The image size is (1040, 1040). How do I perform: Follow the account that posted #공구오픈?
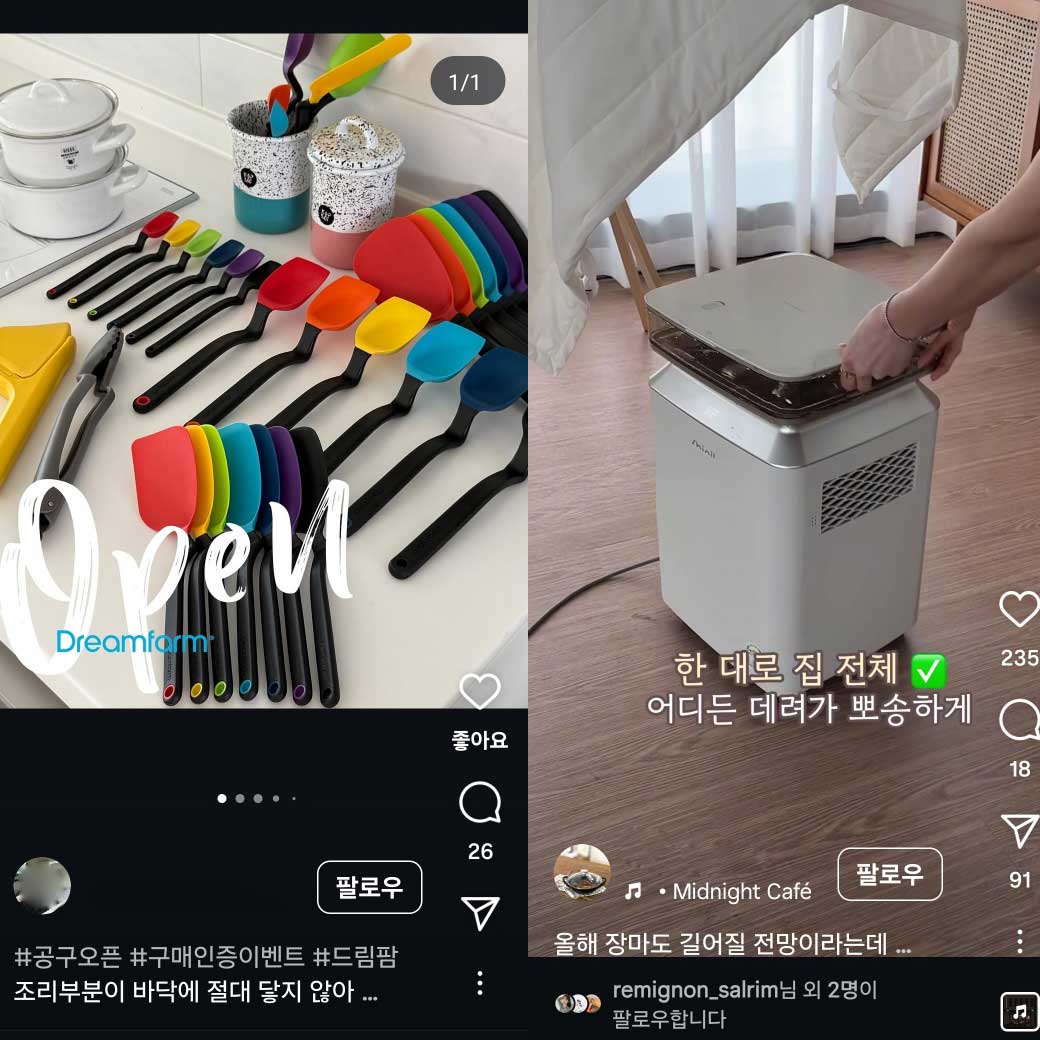(369, 887)
